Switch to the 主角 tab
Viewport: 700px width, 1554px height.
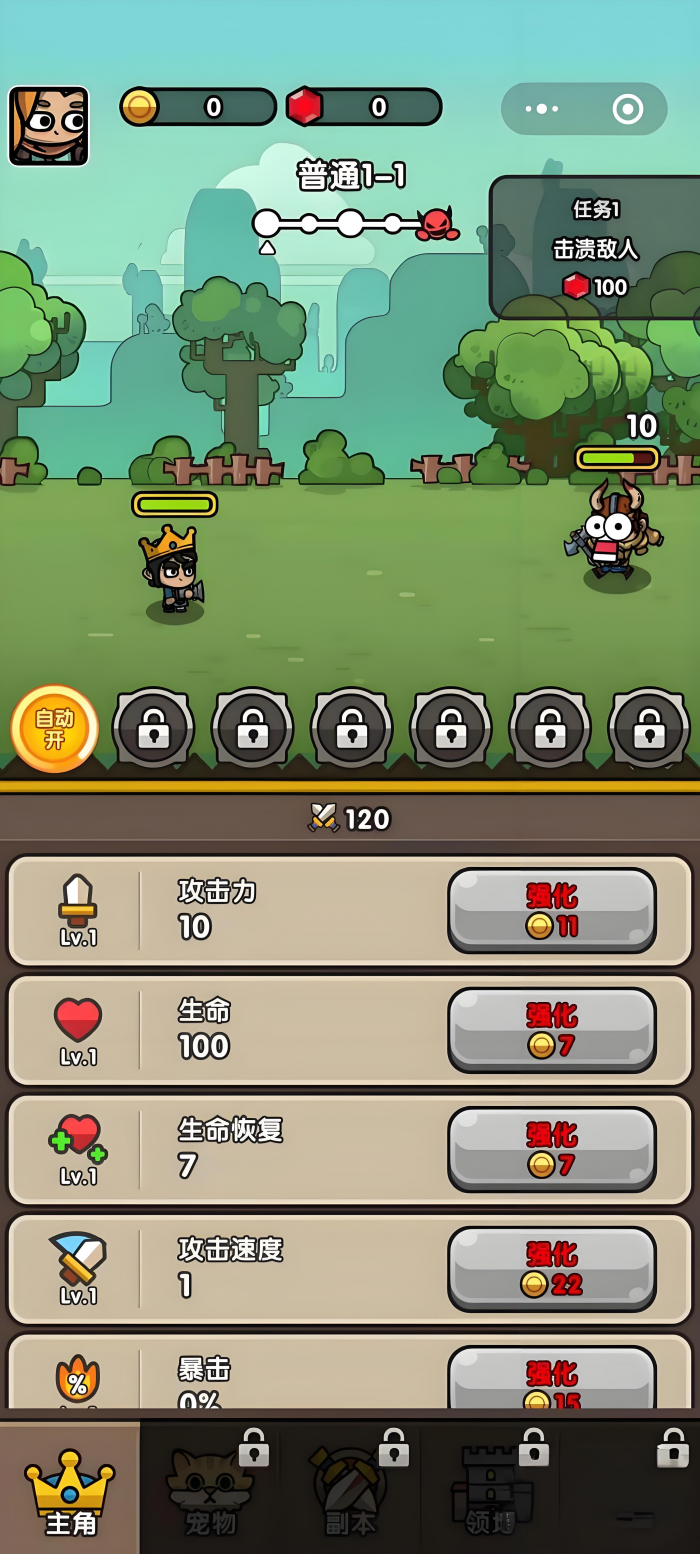click(x=70, y=1490)
